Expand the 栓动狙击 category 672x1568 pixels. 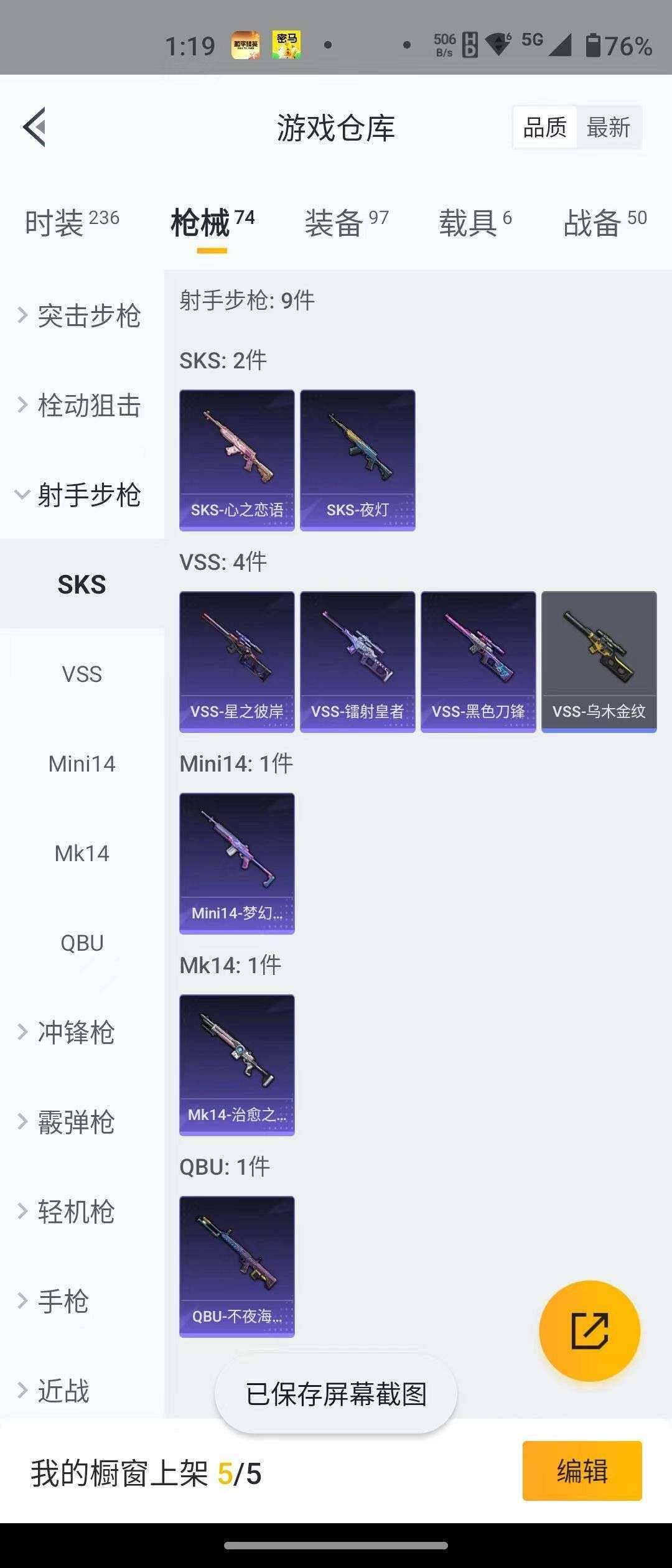click(x=83, y=406)
